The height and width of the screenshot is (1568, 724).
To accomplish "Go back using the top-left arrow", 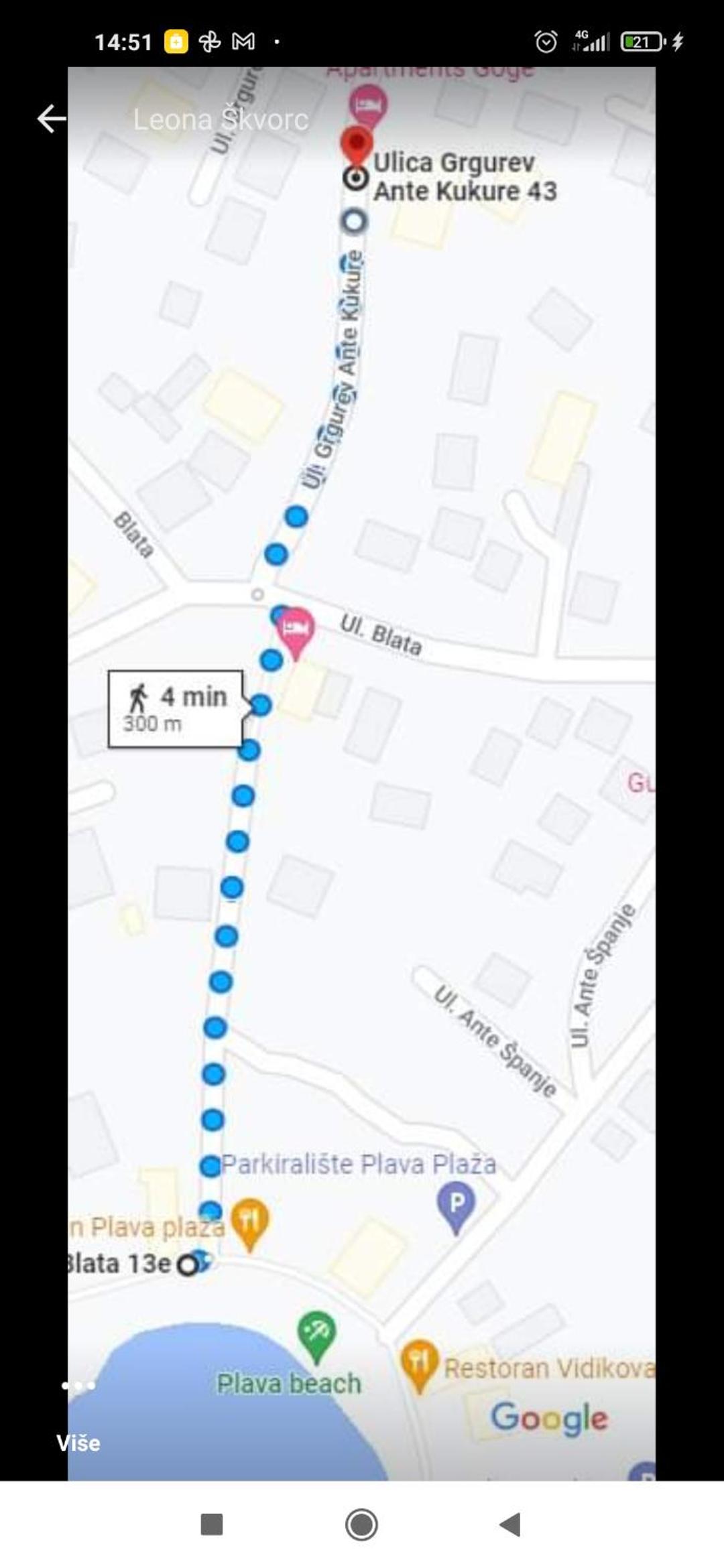I will tap(51, 119).
